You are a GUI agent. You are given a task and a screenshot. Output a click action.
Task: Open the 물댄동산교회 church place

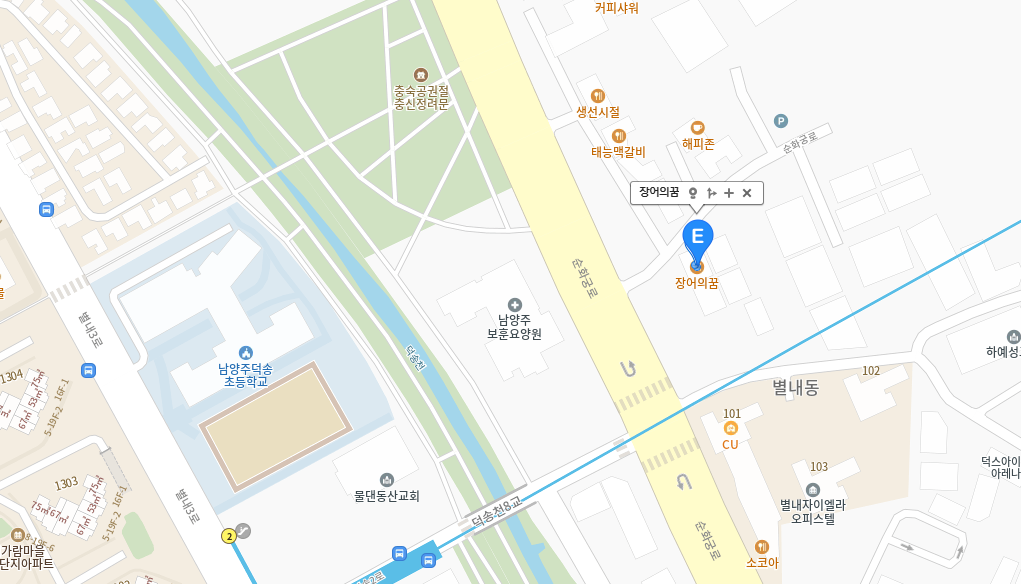coord(387,479)
